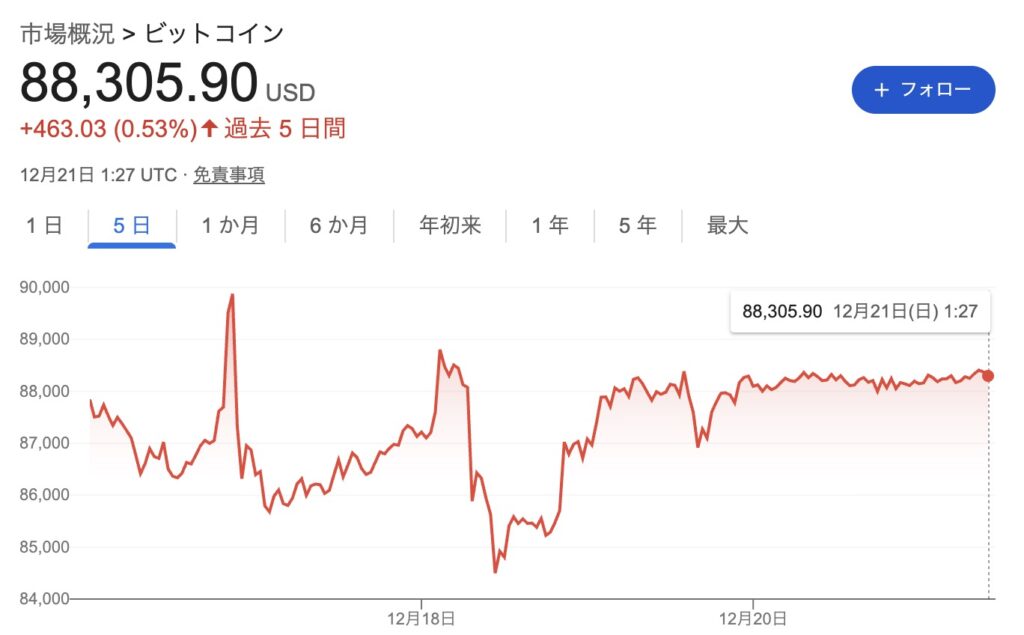Select the 年初来 range tab
This screenshot has width=1024, height=635.
click(x=450, y=226)
